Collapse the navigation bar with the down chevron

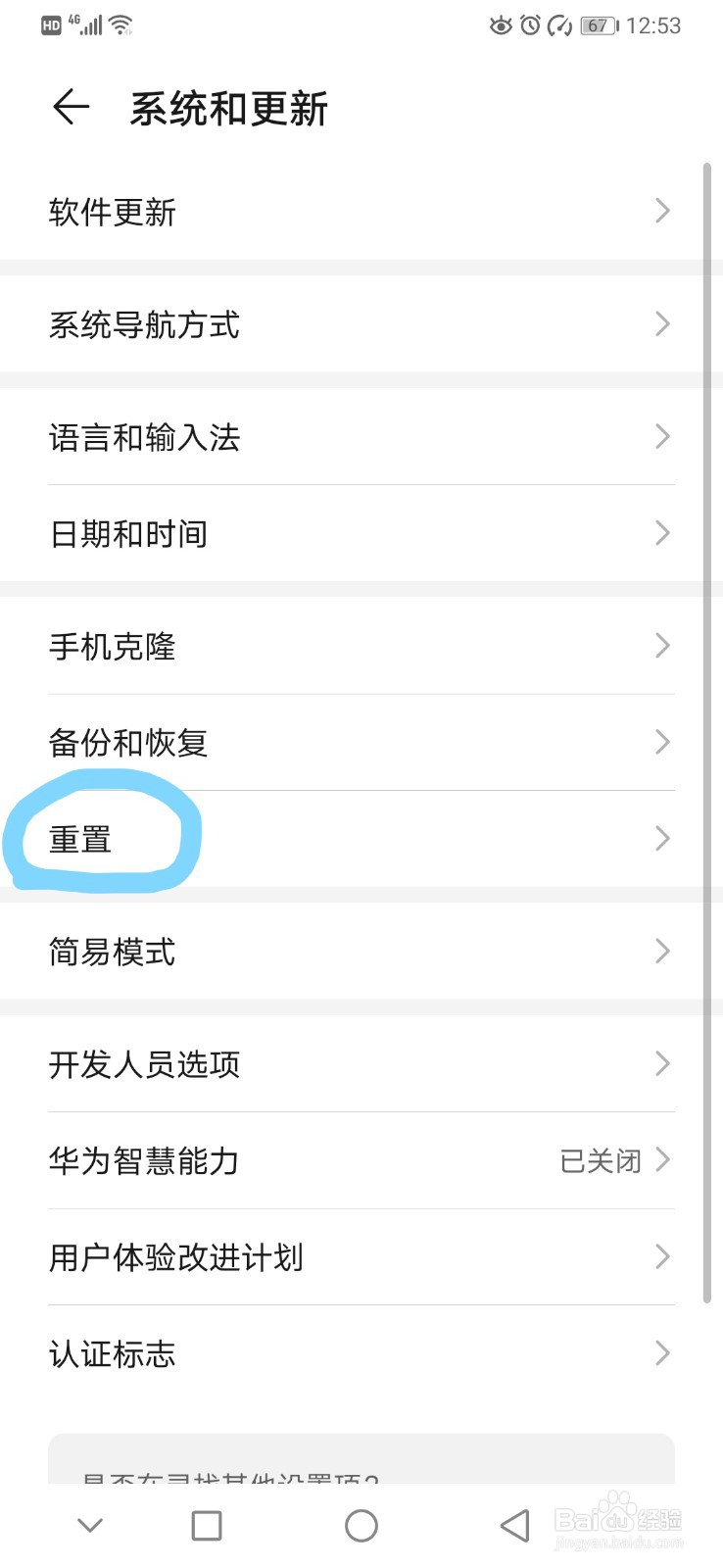90,1525
